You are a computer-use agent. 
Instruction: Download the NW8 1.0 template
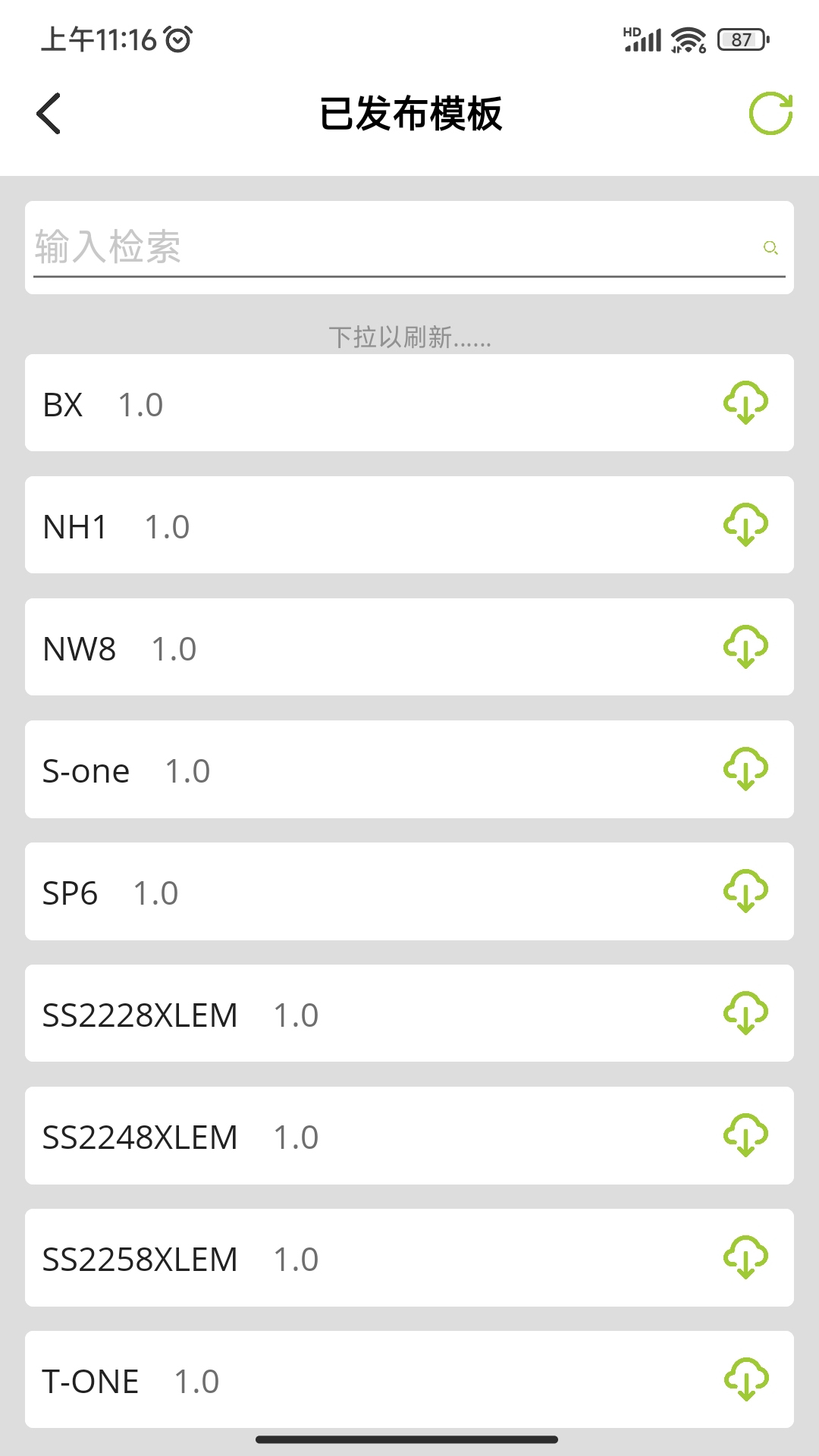(x=747, y=648)
